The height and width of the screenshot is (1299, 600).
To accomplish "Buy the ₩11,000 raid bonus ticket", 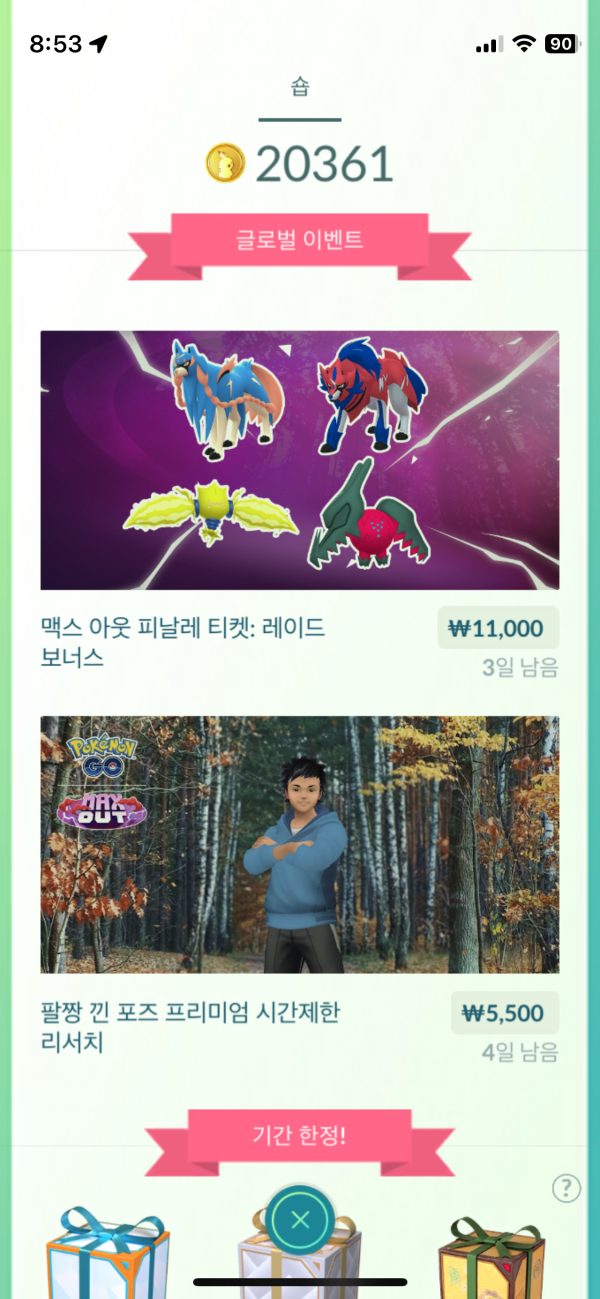I will (x=497, y=628).
